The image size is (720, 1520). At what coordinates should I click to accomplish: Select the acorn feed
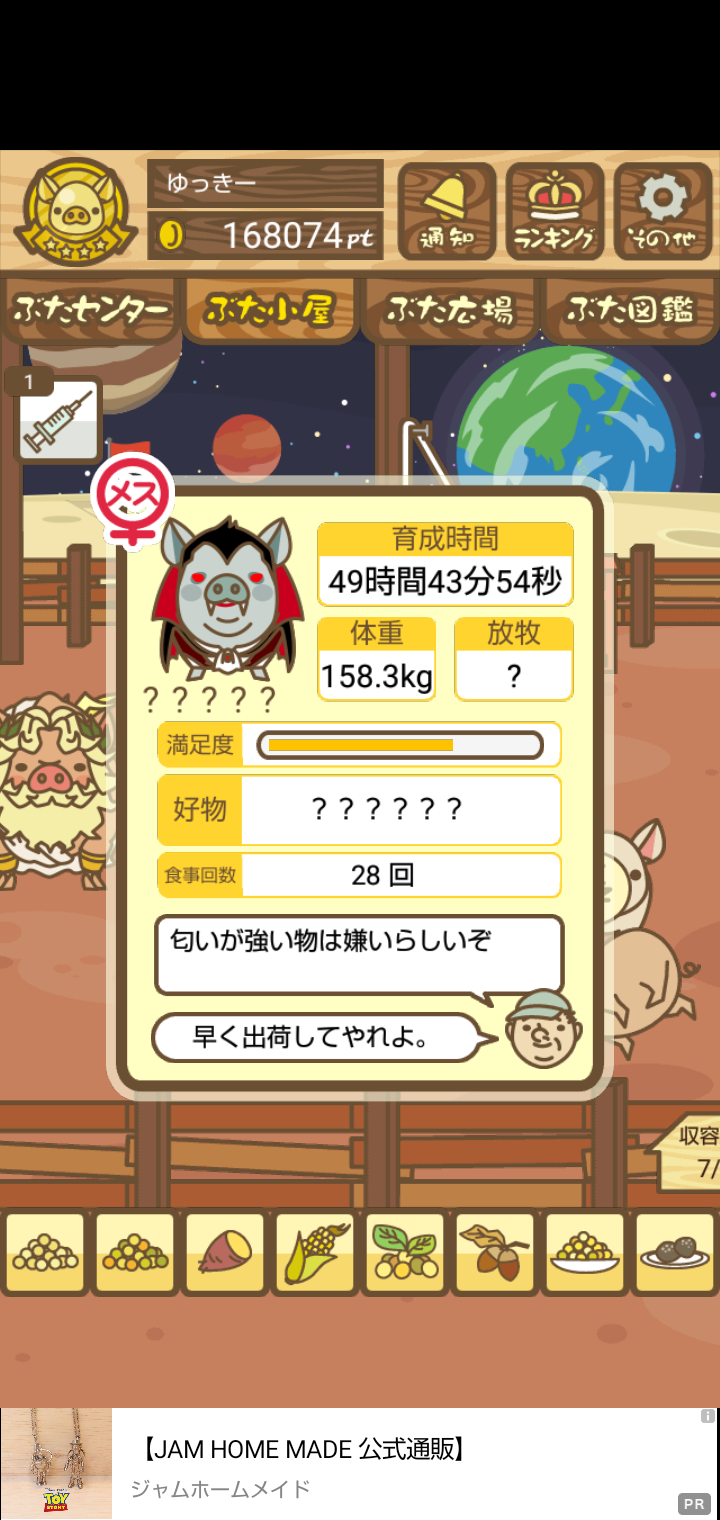pyautogui.click(x=495, y=1253)
